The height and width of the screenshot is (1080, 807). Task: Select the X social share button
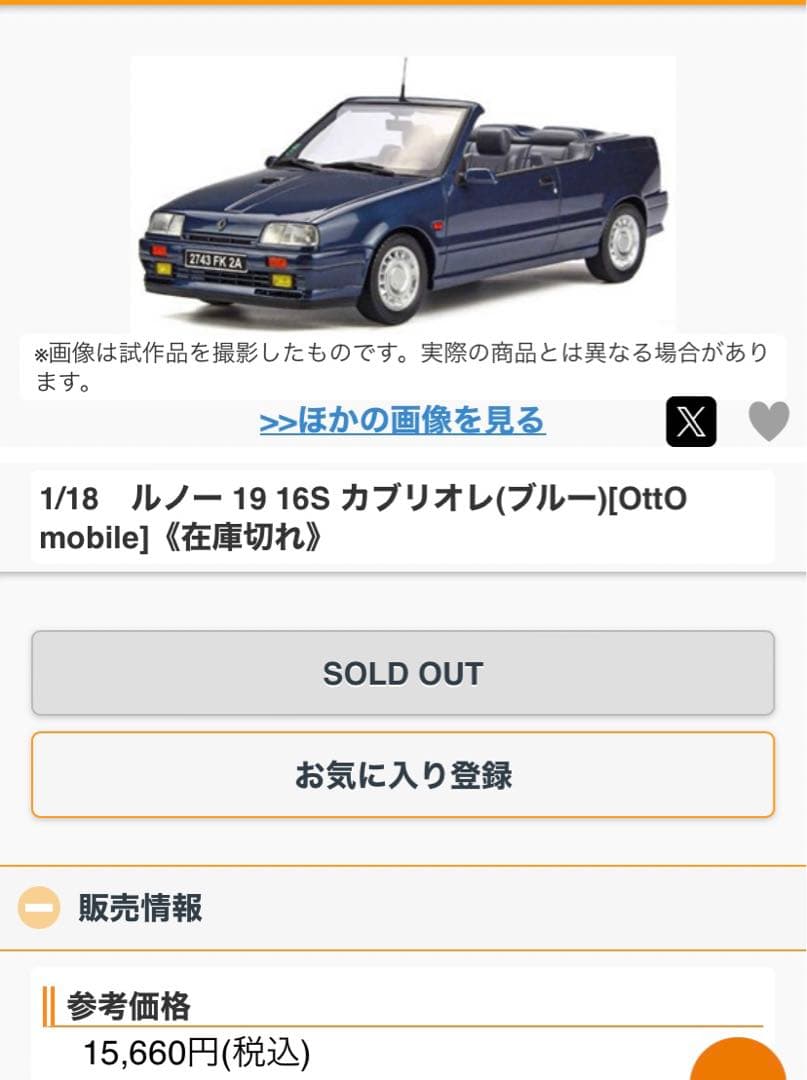(x=693, y=423)
